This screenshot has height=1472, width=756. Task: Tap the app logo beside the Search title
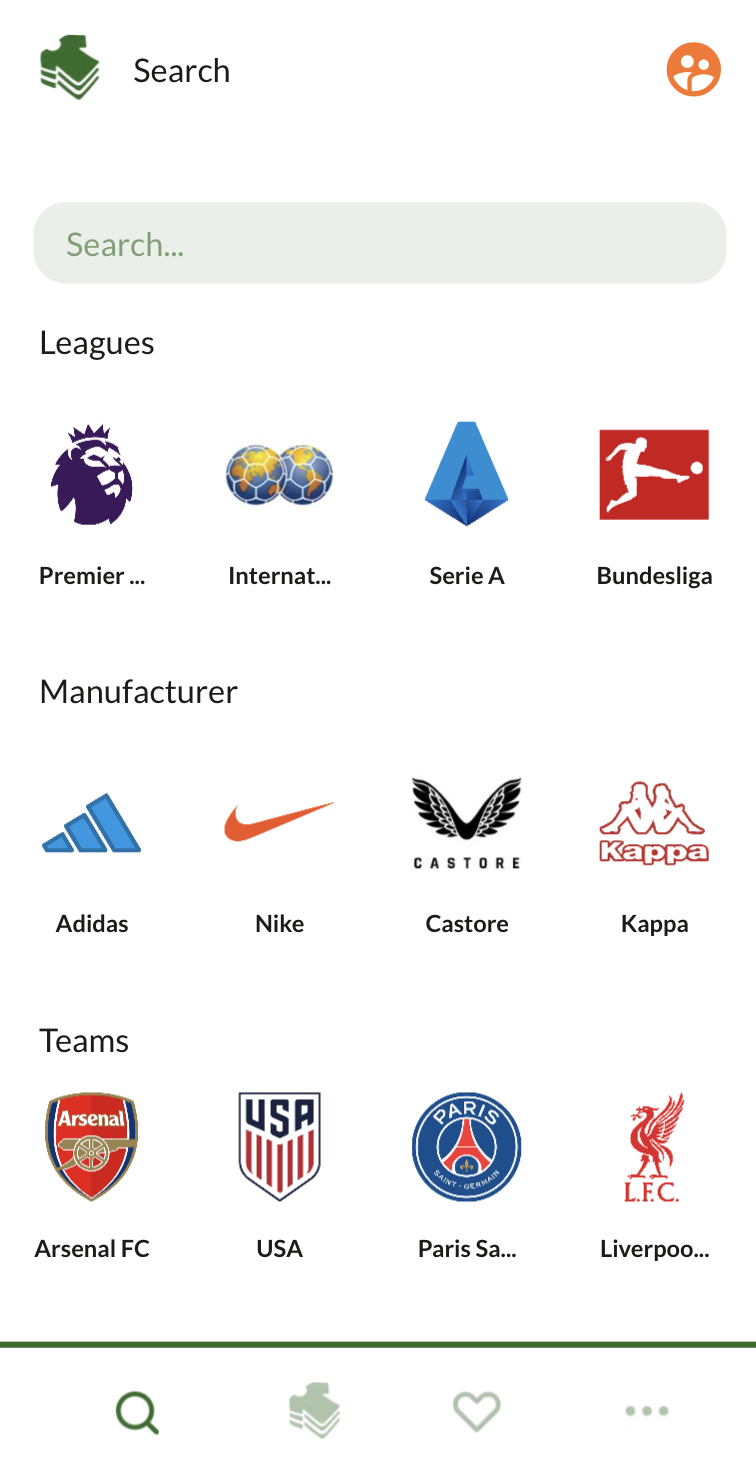68,66
